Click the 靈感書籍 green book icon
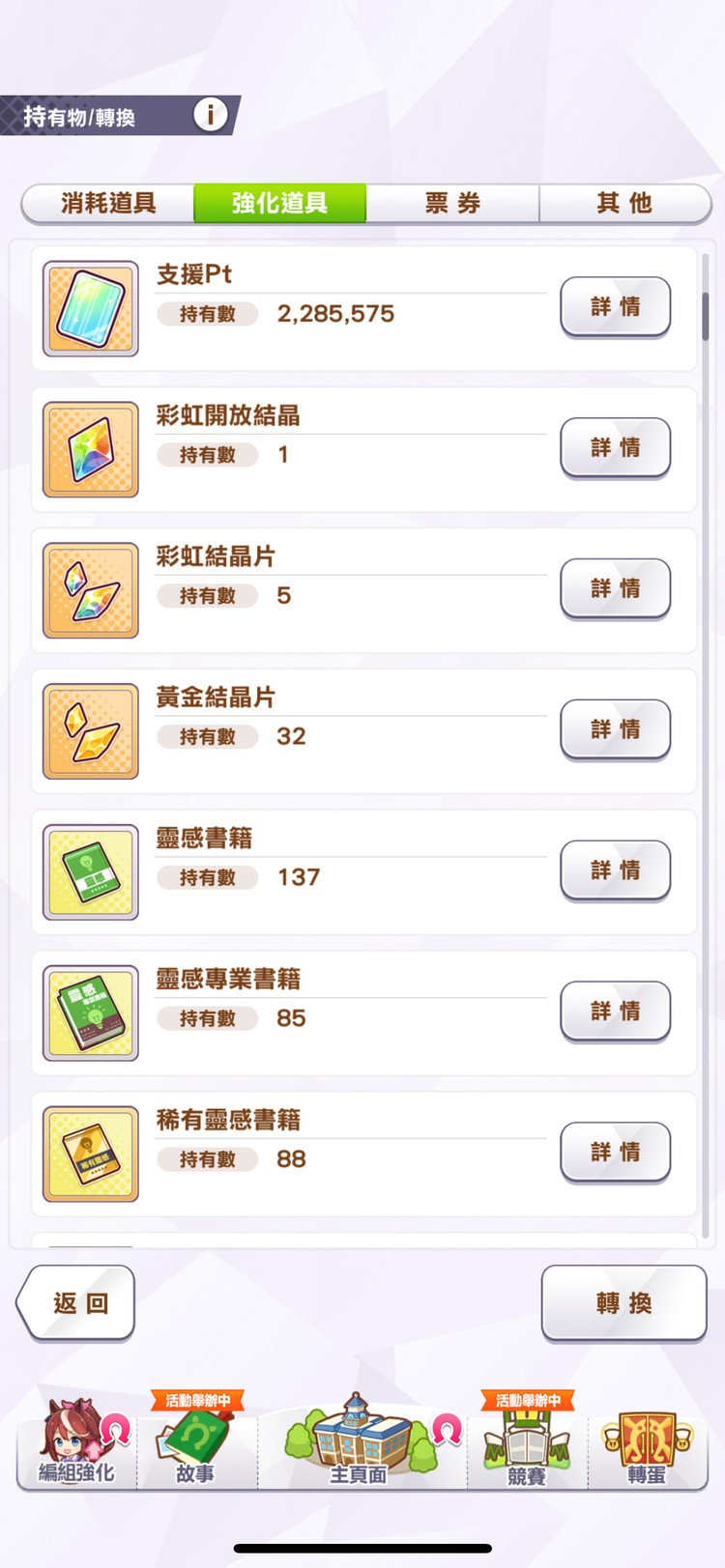This screenshot has height=1568, width=725. tap(90, 871)
